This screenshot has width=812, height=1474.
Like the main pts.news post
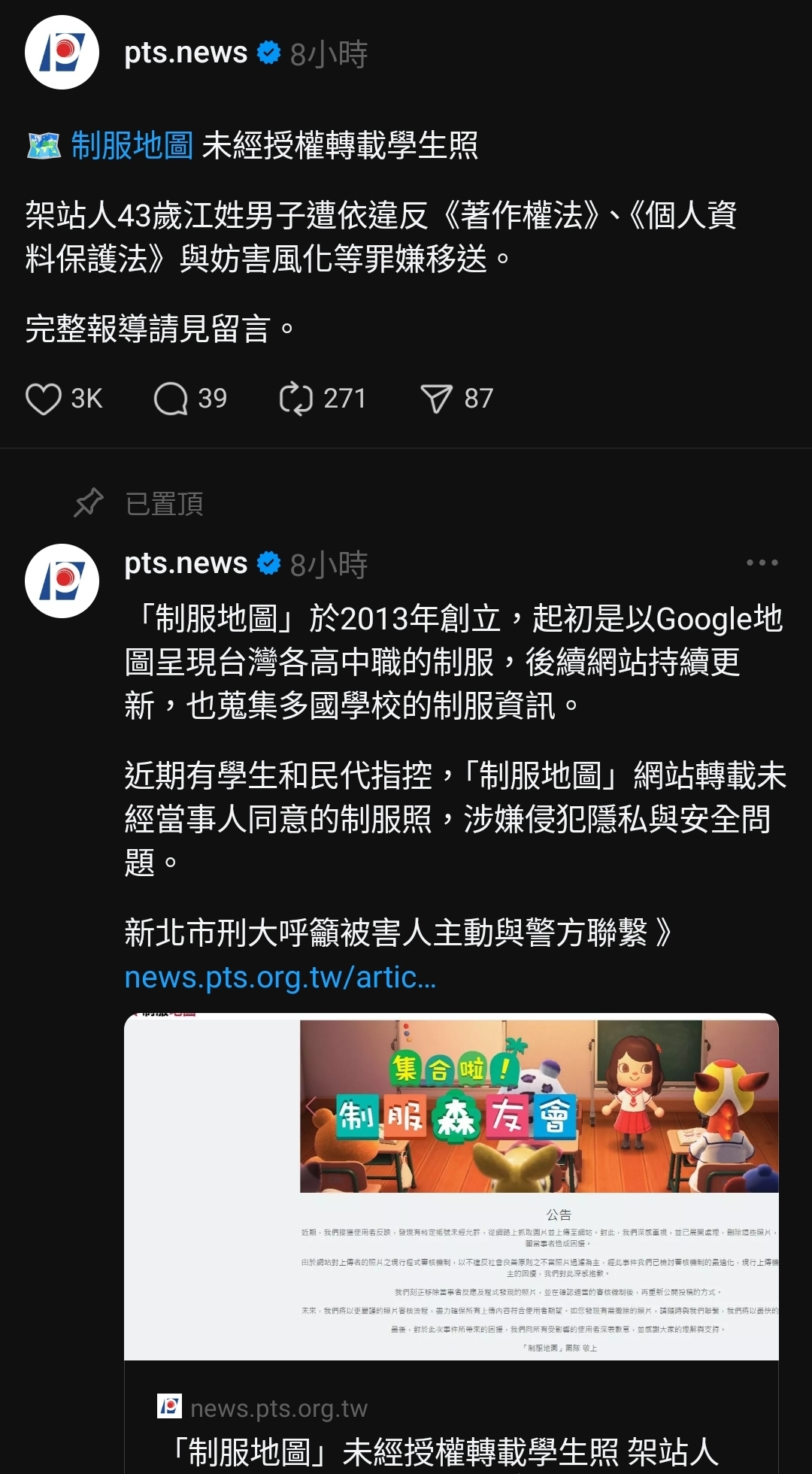(x=44, y=399)
